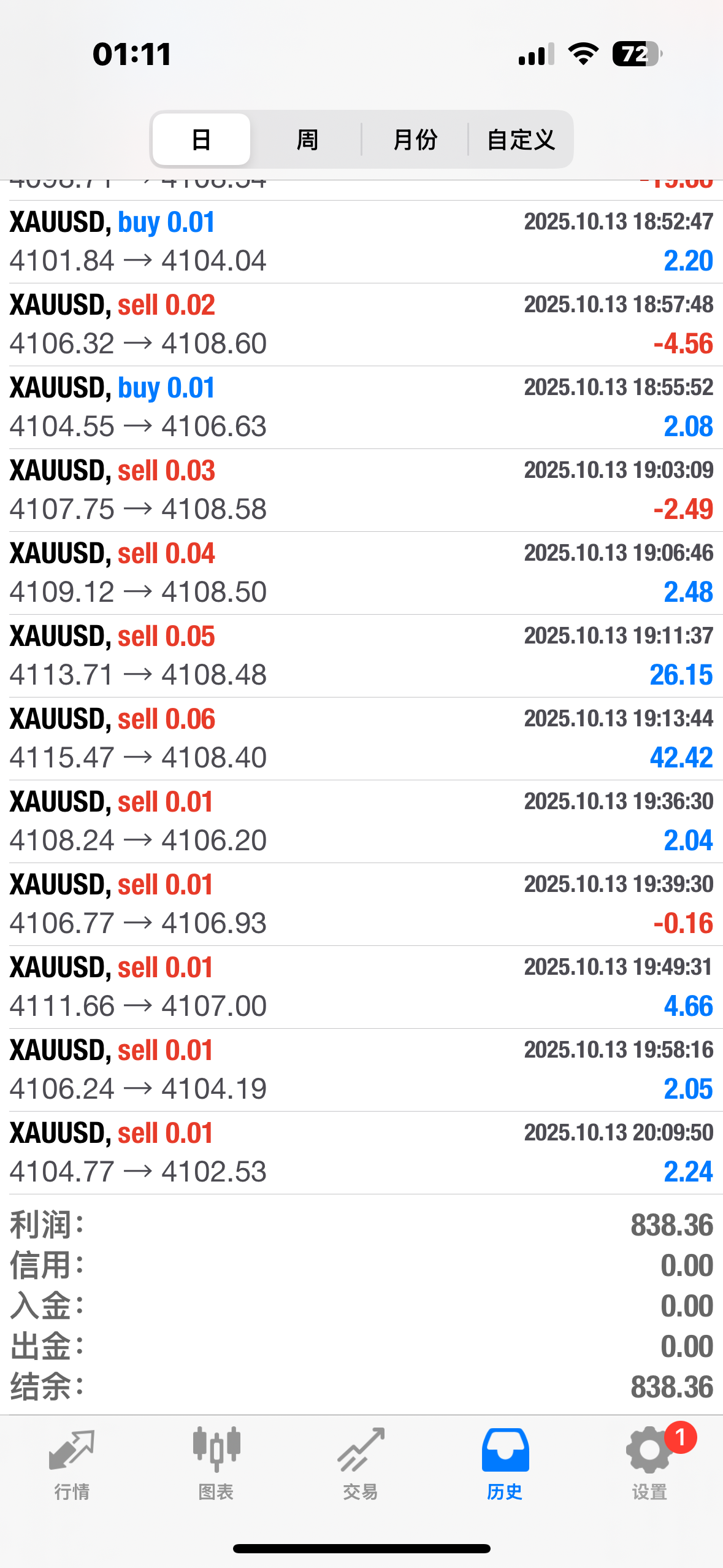
Task: View the sell trade closed at 19:49:31
Action: tap(361, 987)
